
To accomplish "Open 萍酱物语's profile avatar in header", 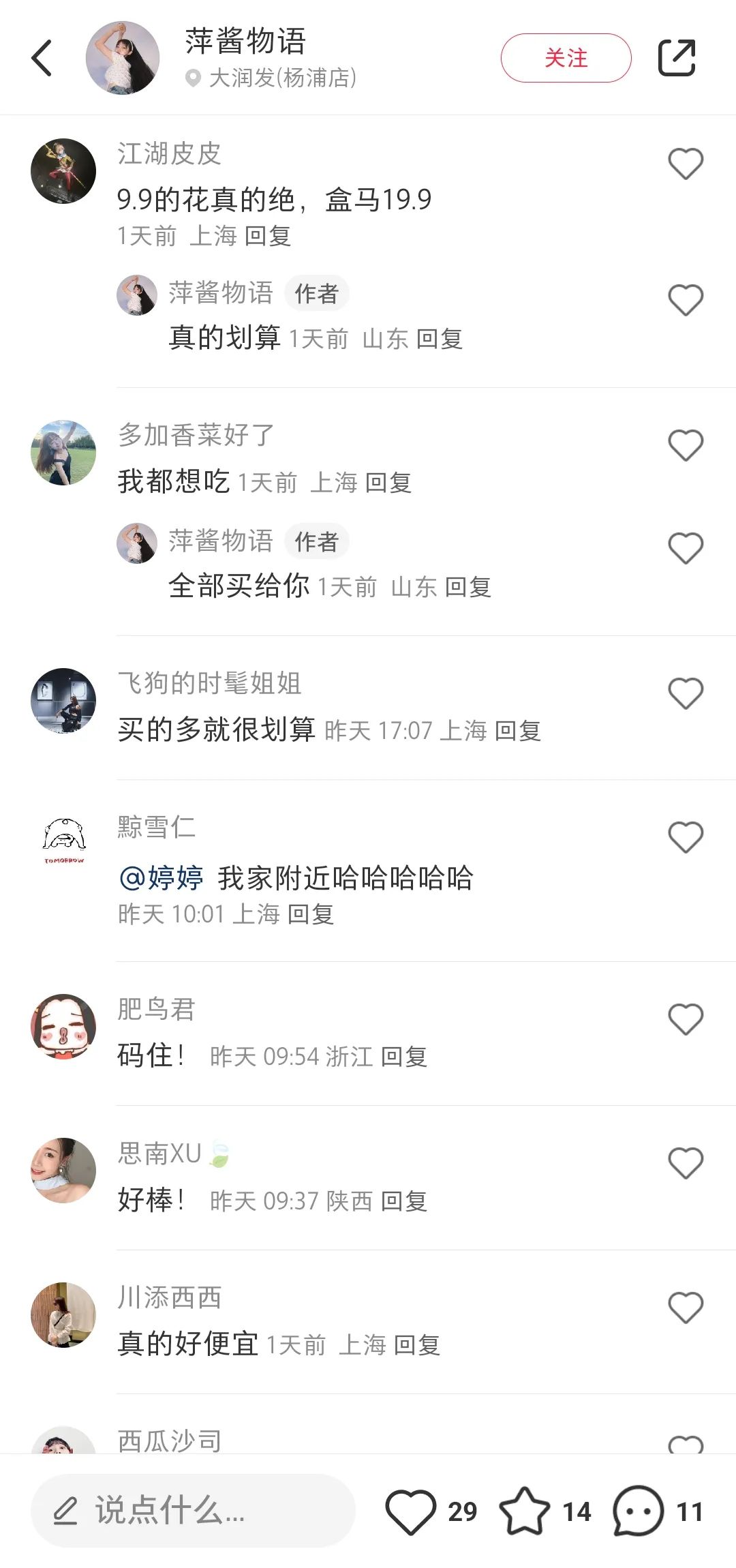I will [123, 58].
